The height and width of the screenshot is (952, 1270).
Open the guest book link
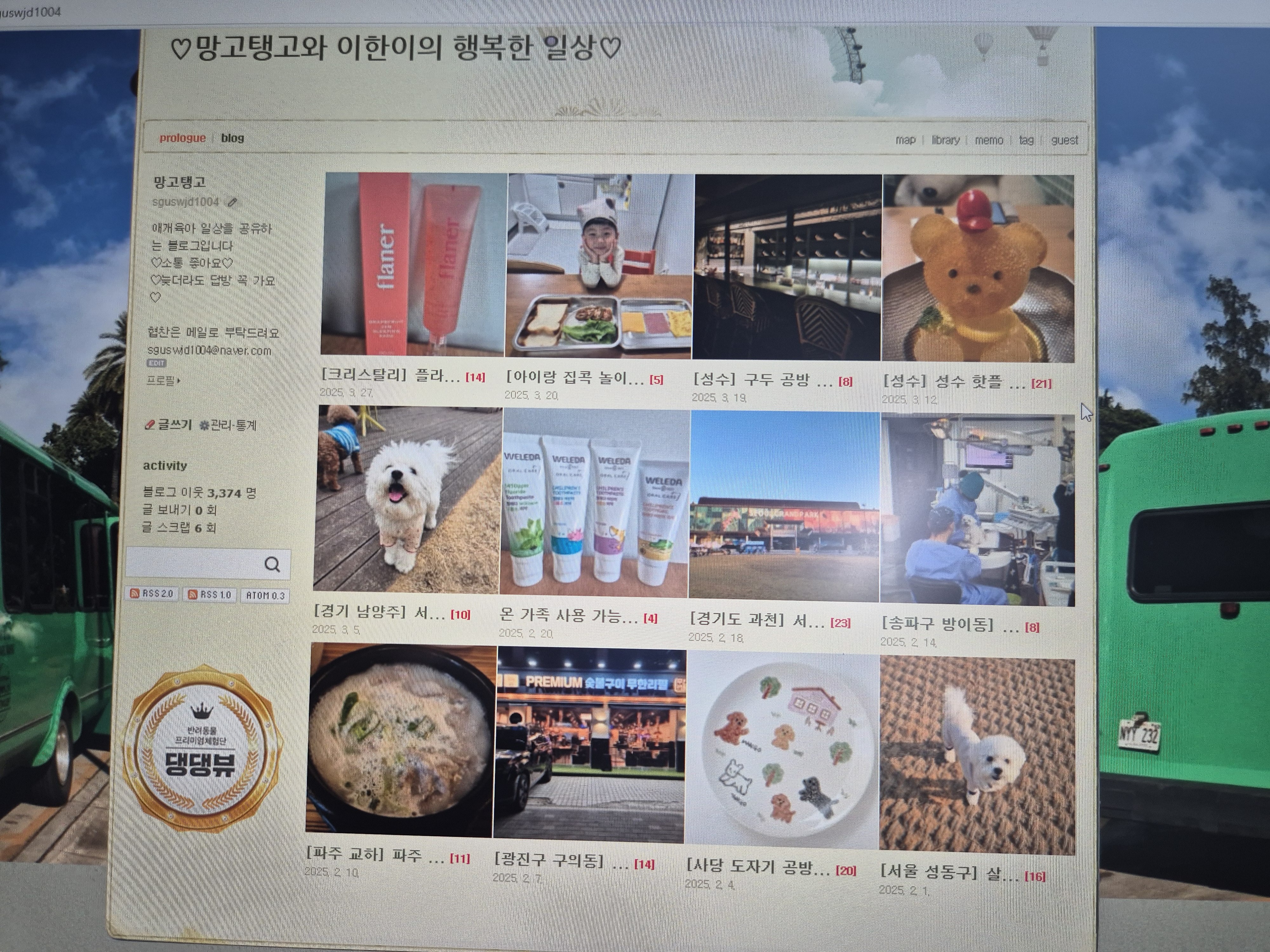(1064, 140)
